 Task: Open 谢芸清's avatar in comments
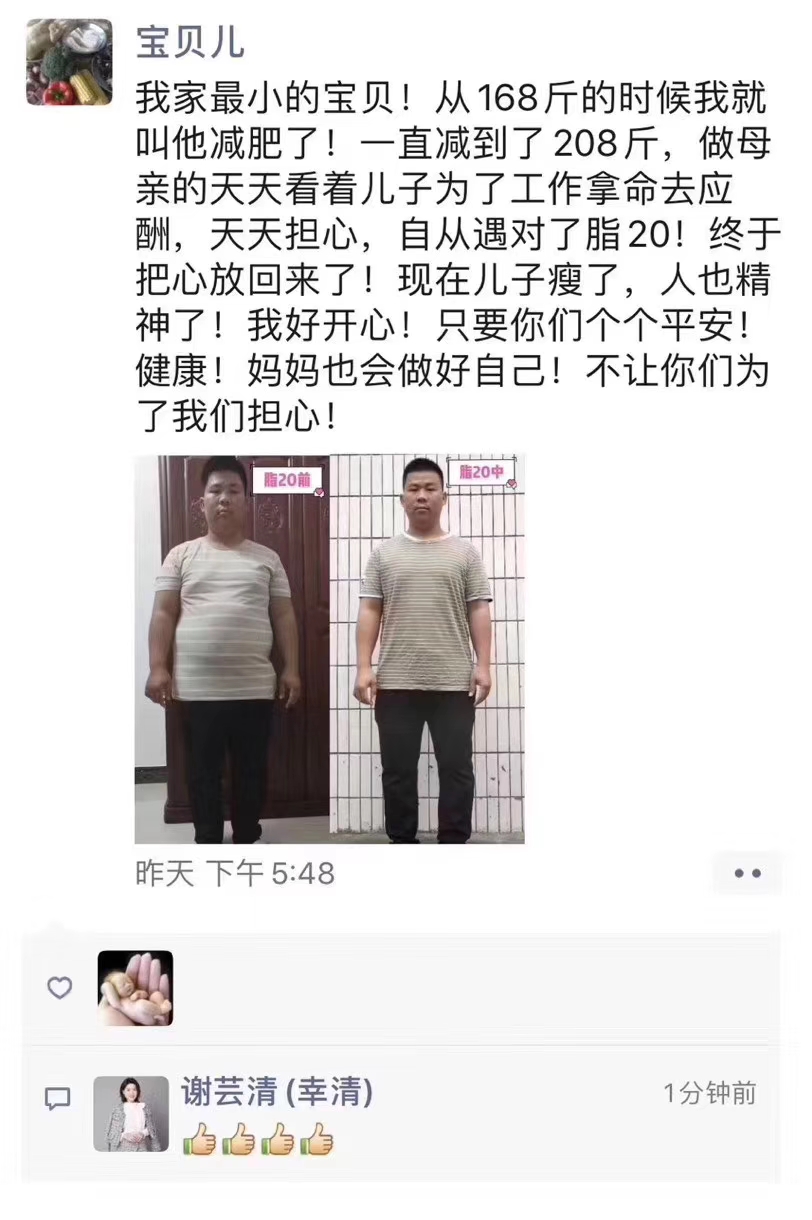(131, 1113)
